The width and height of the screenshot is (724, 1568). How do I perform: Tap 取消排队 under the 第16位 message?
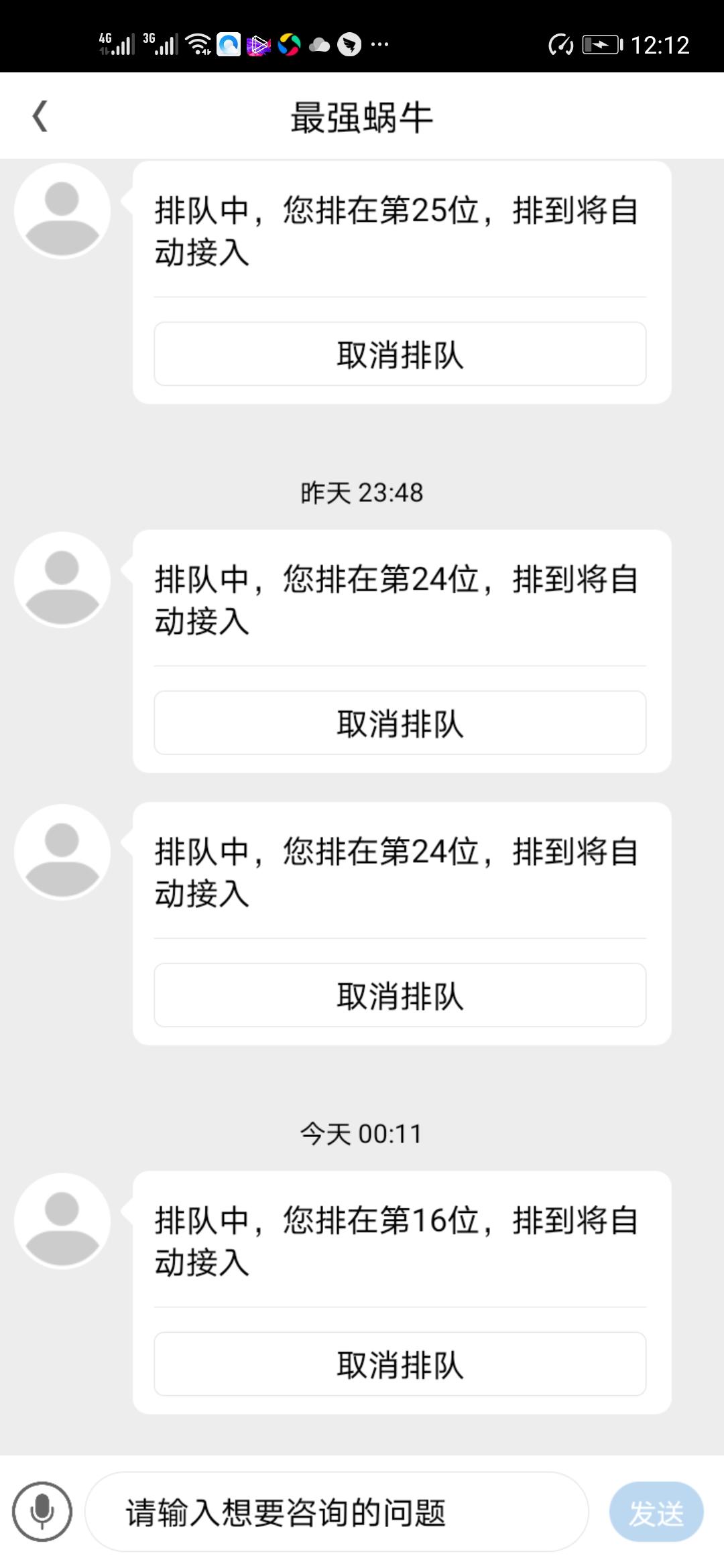coord(400,1364)
